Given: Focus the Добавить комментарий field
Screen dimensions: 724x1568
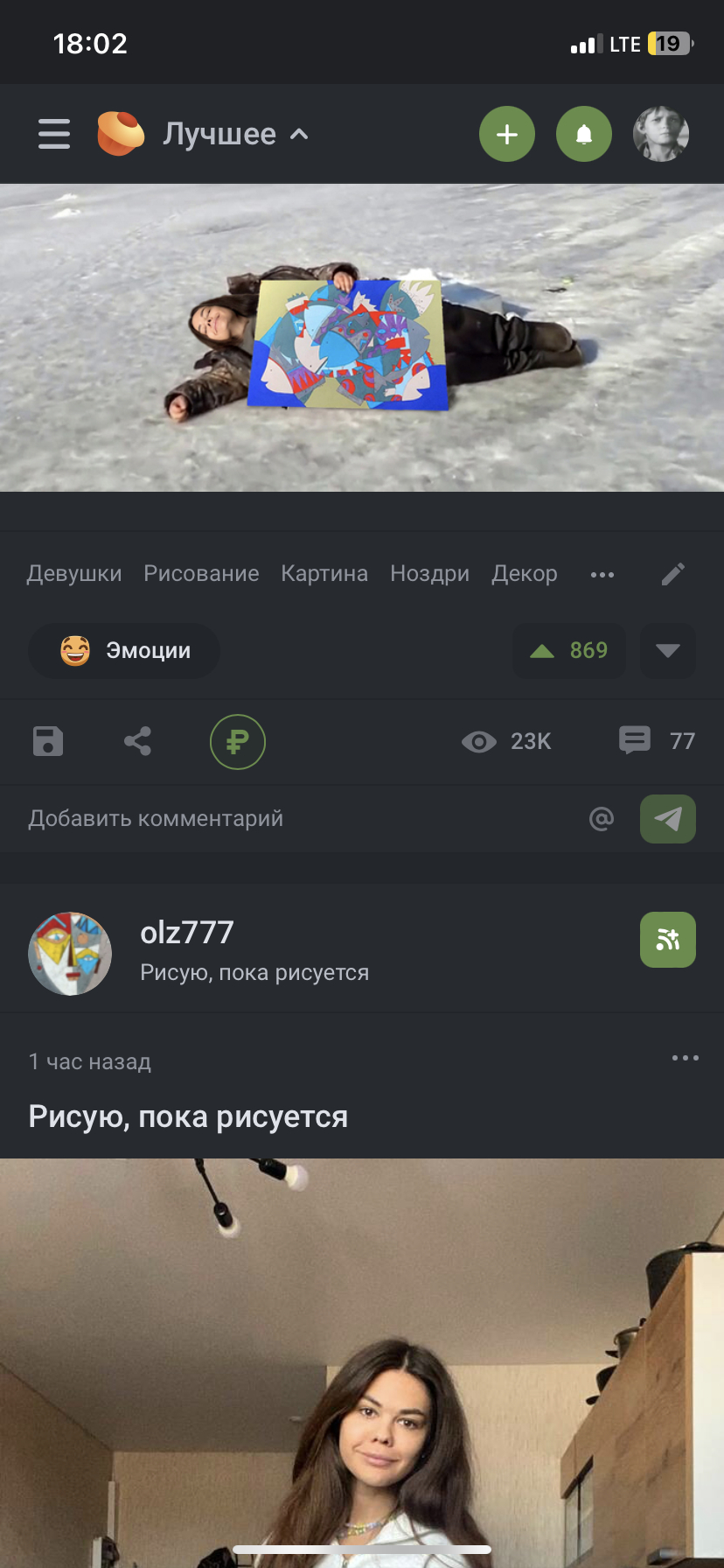Looking at the screenshot, I should (x=297, y=819).
